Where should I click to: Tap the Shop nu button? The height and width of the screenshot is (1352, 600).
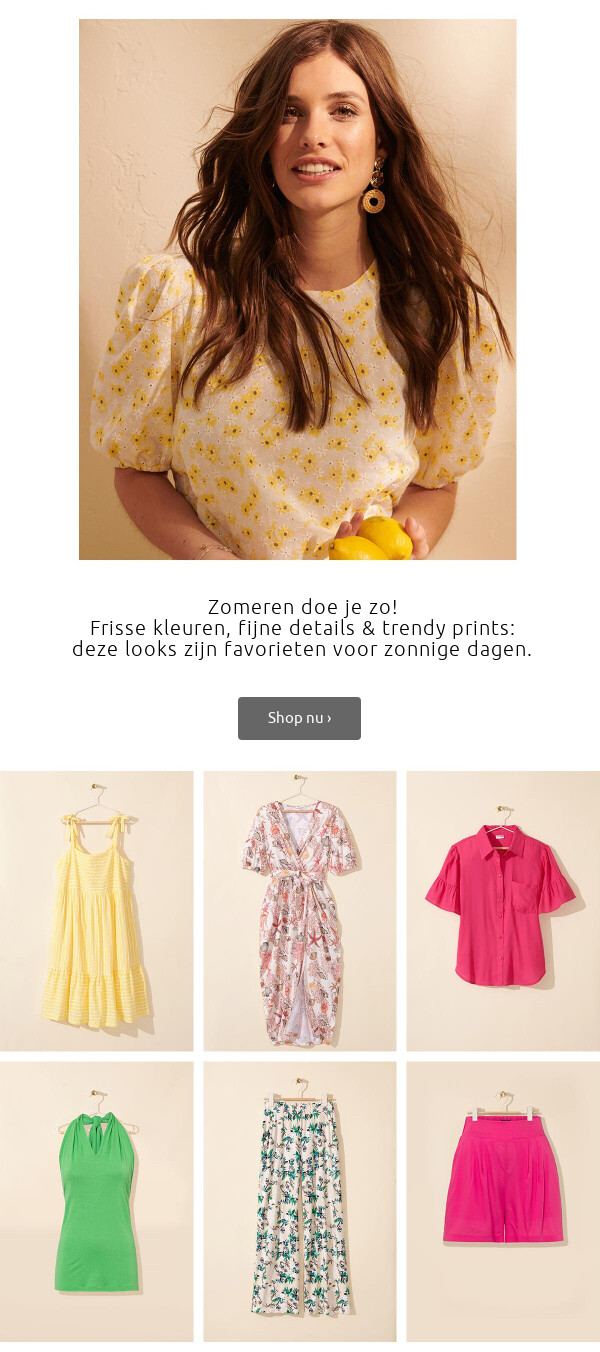pyautogui.click(x=299, y=718)
